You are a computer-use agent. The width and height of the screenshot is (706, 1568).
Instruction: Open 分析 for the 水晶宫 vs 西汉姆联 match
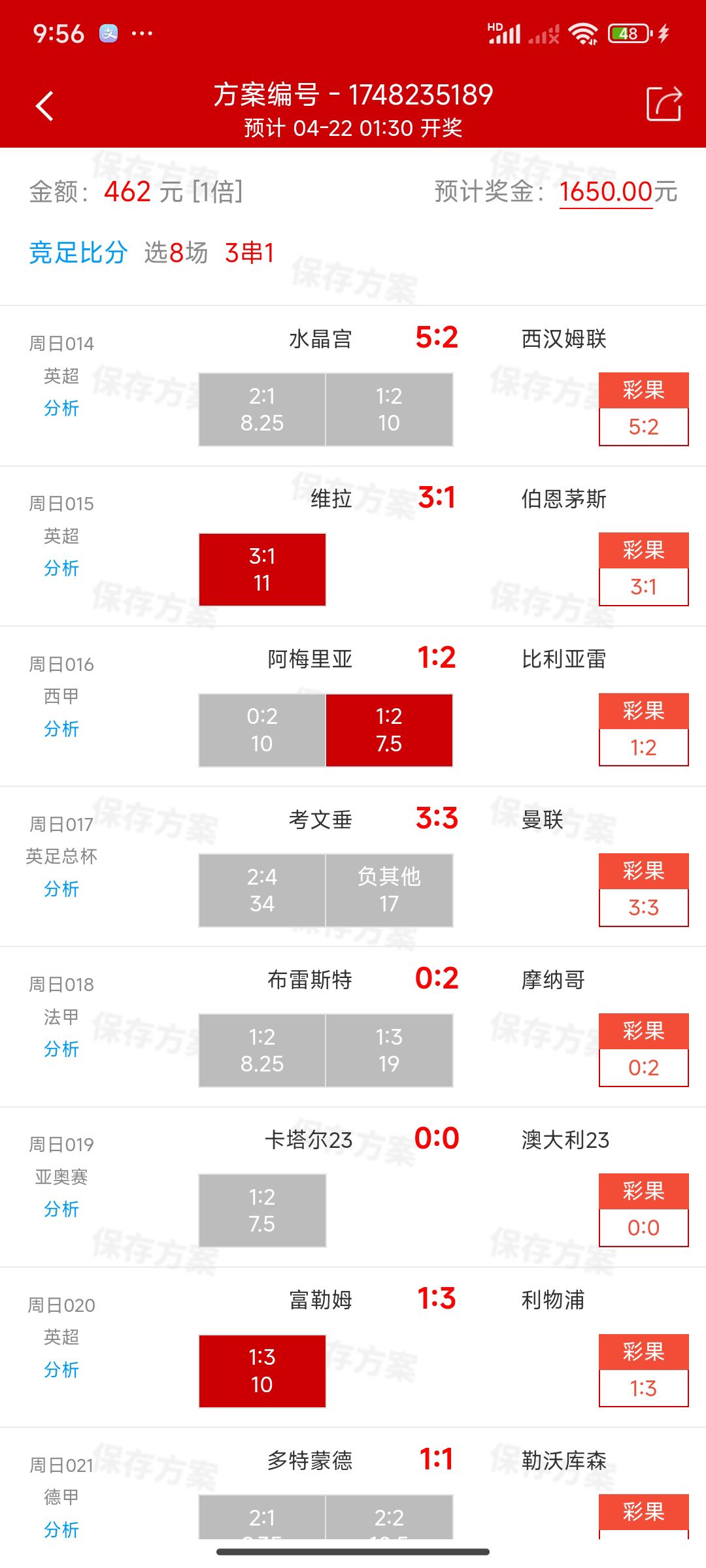61,408
